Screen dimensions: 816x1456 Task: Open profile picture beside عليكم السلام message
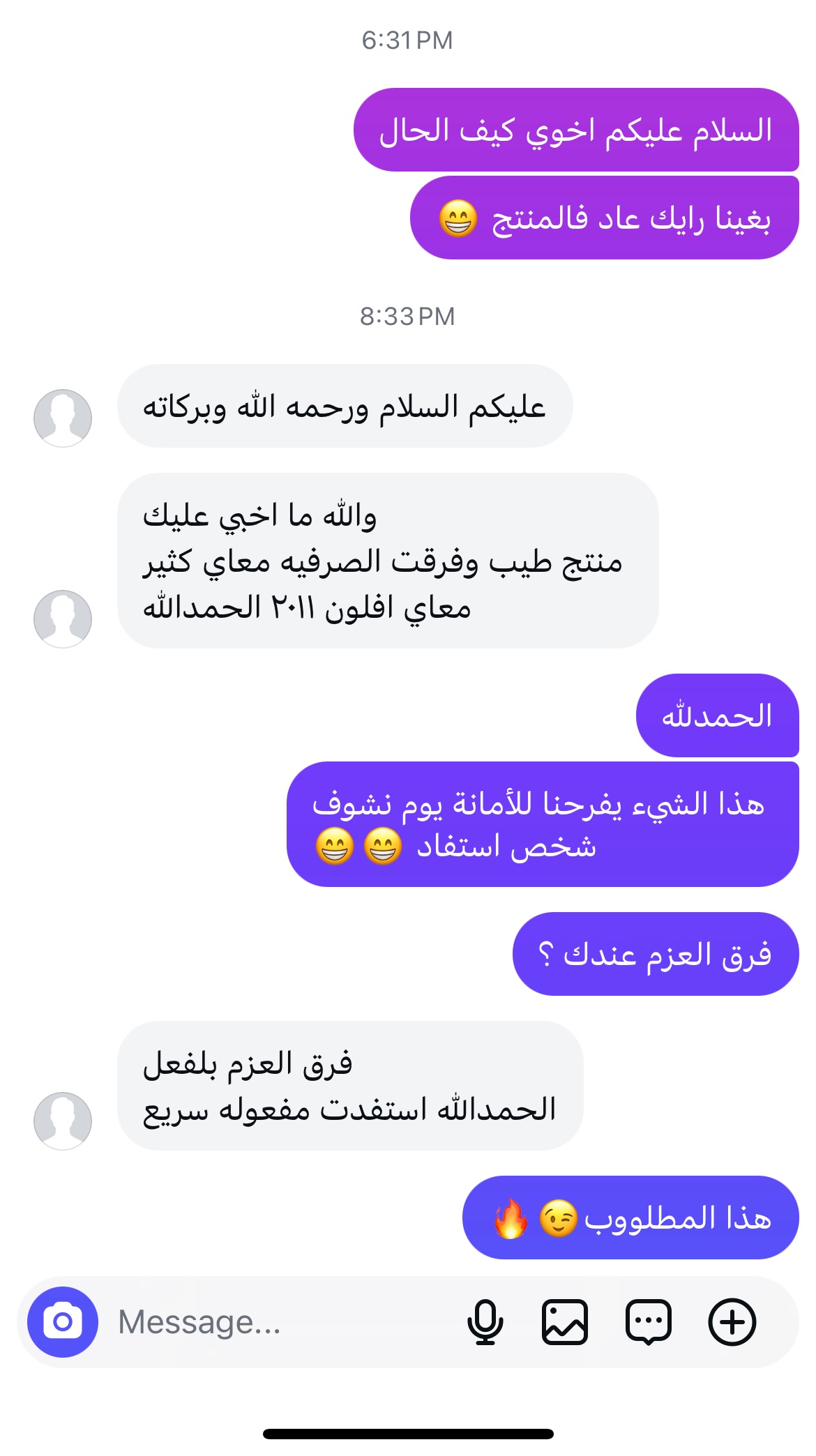[63, 418]
